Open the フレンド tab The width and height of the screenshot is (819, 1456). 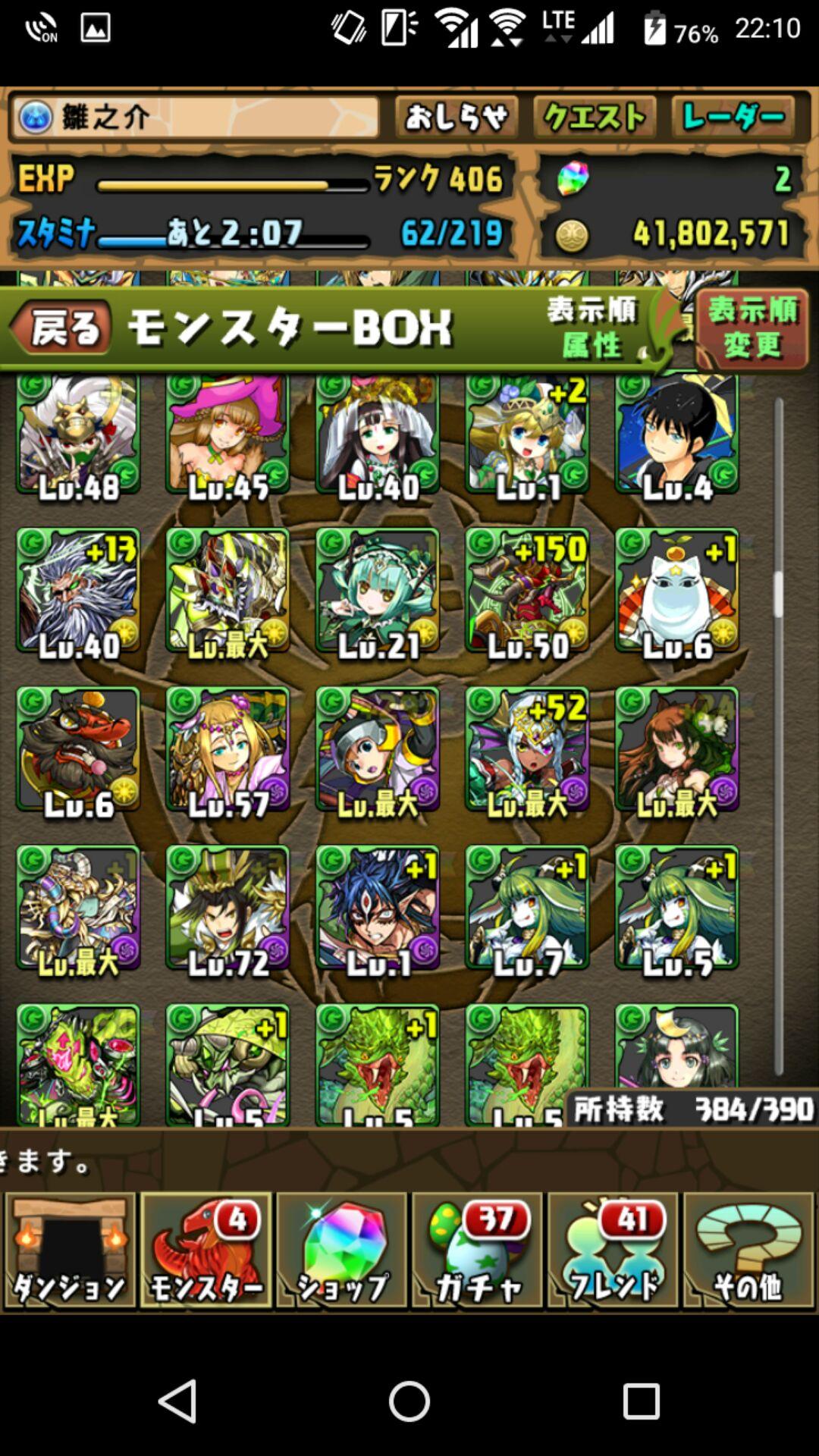(613, 1250)
